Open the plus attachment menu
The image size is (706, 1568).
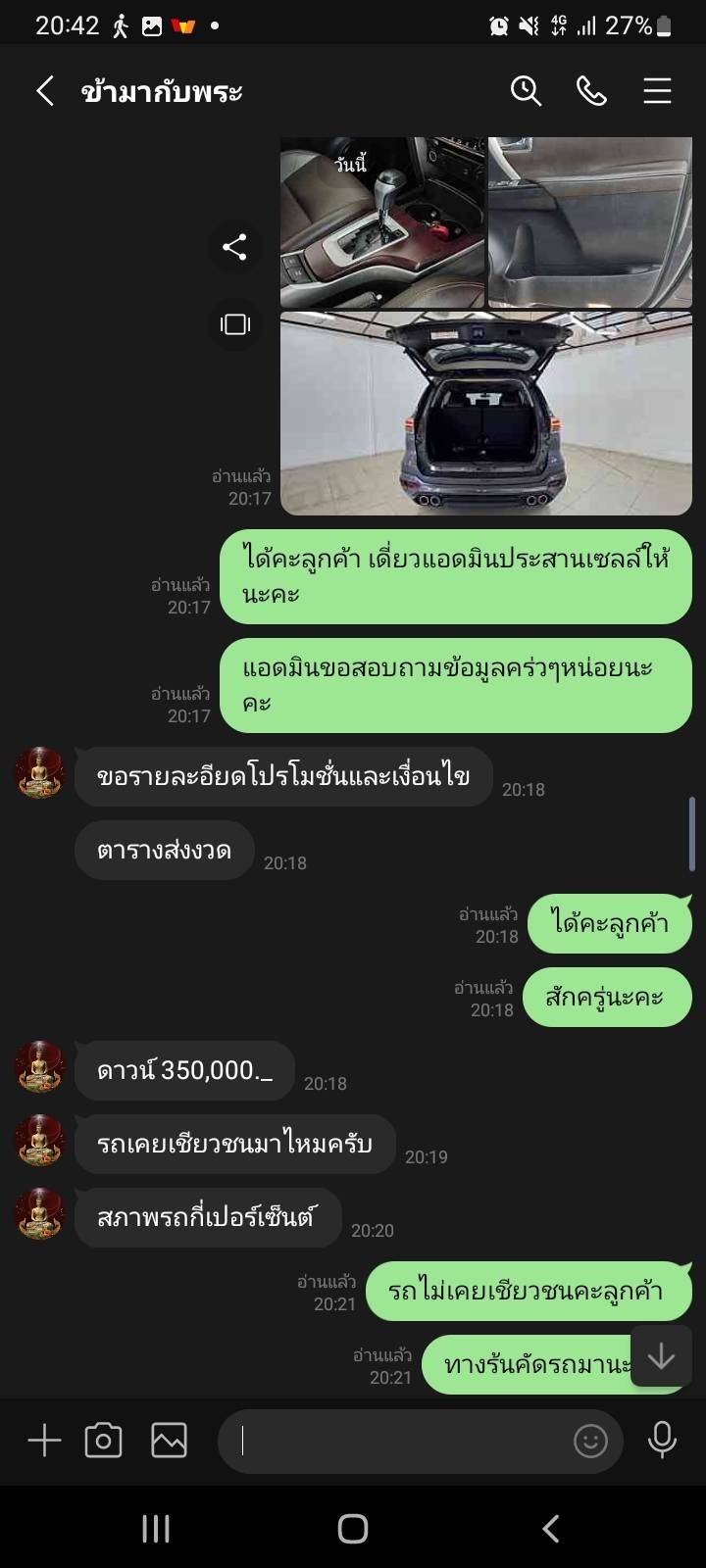(x=44, y=1441)
